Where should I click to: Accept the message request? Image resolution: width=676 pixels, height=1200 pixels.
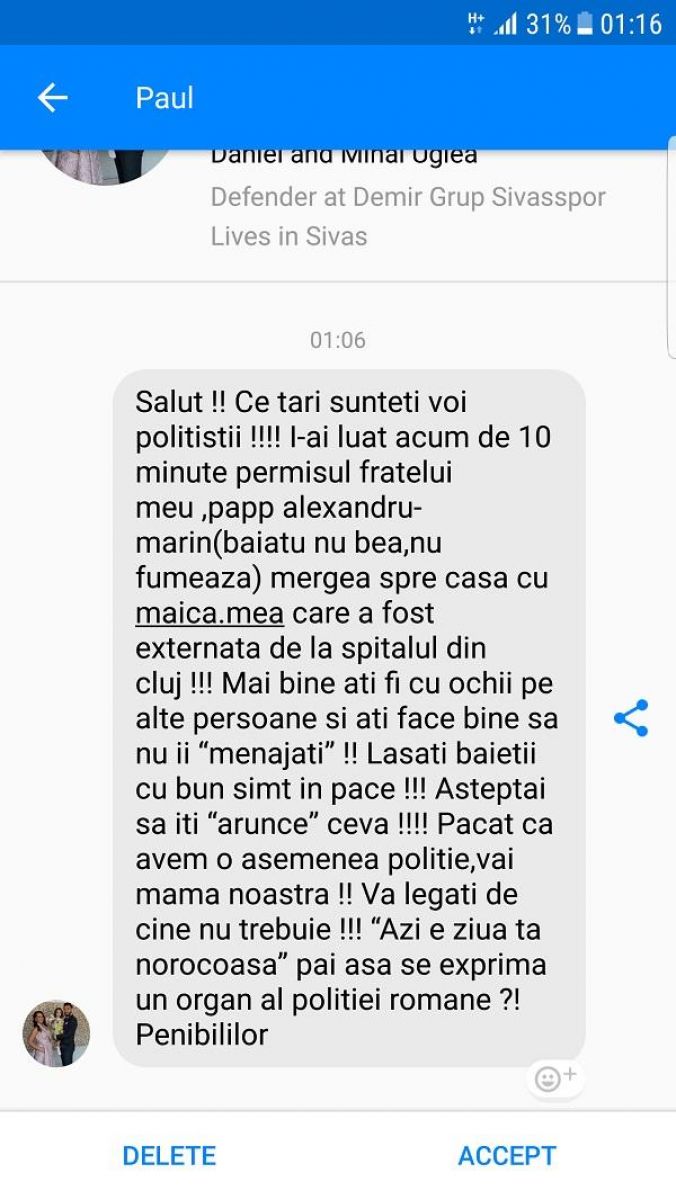coord(506,1156)
